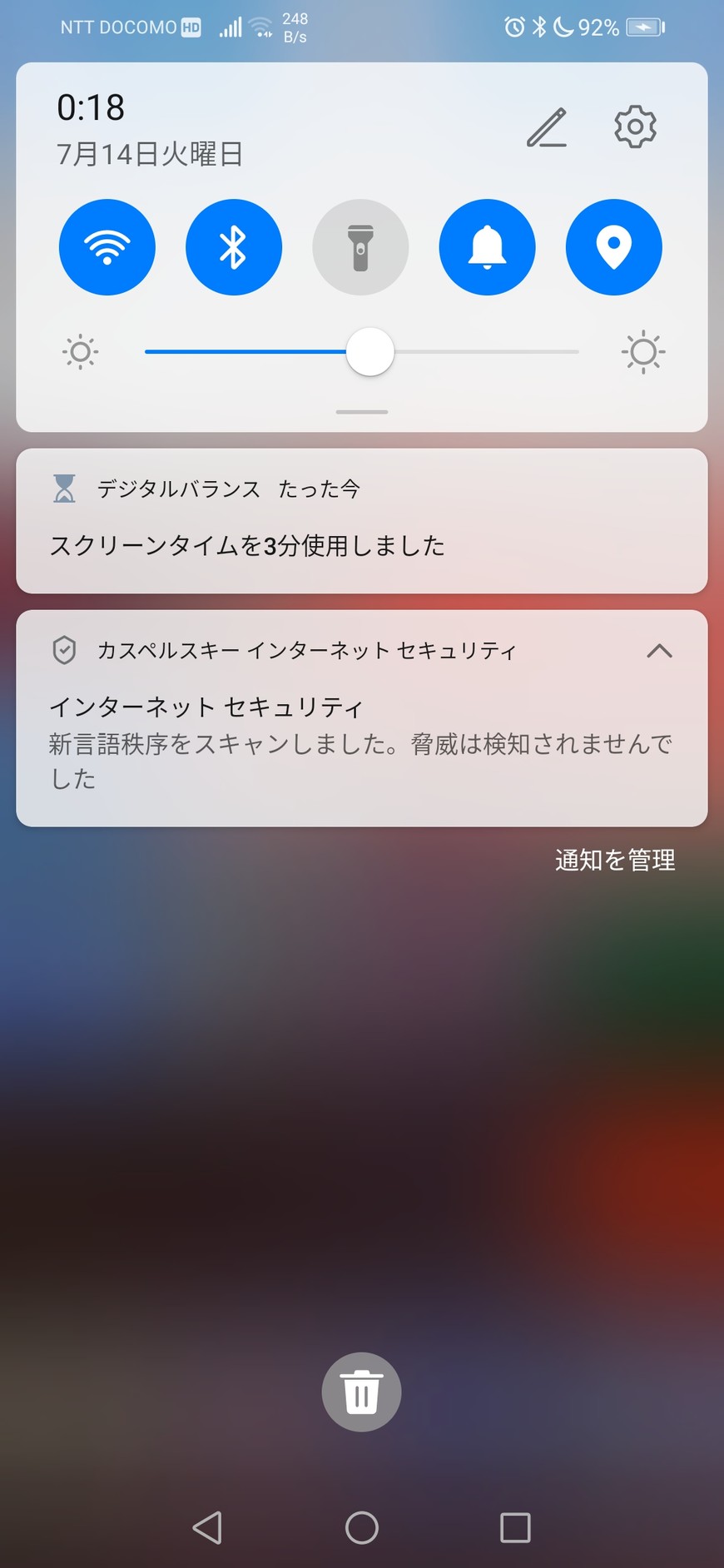Screen dimensions: 724x1568
Task: Open 通知を管理
Action: click(x=615, y=860)
